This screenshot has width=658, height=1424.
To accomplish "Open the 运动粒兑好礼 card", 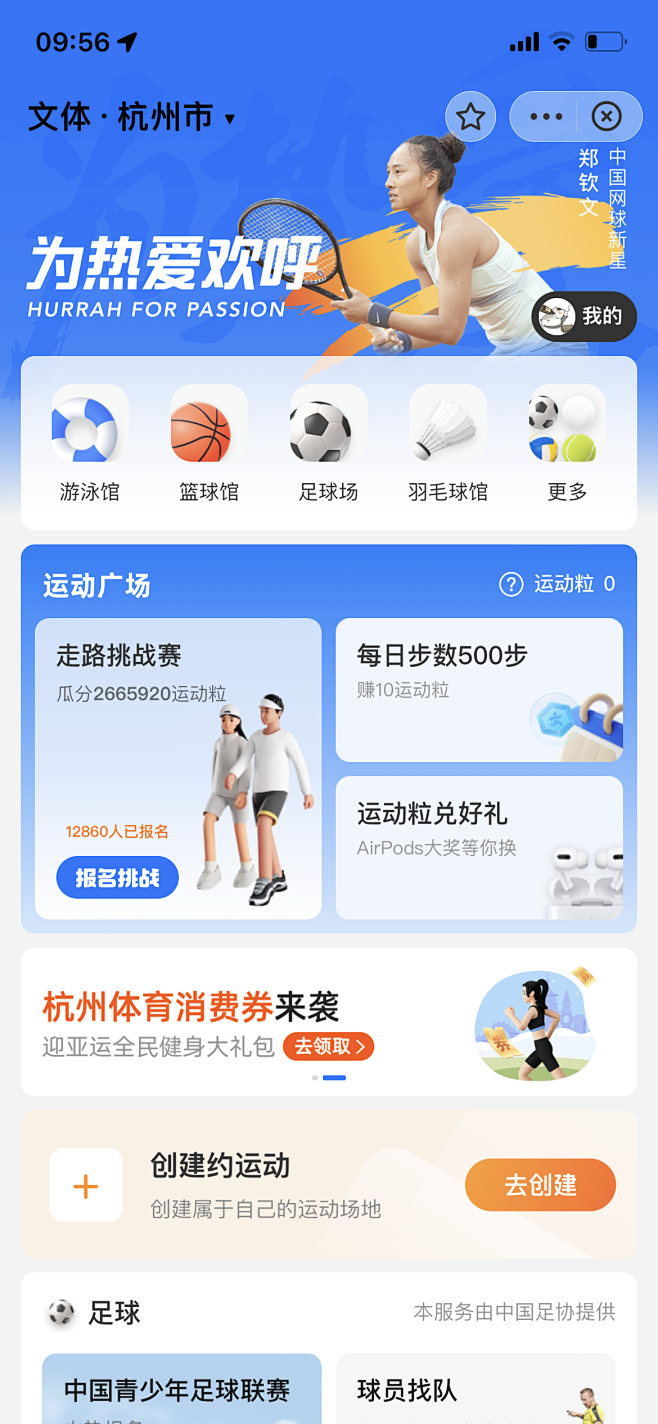I will (x=479, y=847).
